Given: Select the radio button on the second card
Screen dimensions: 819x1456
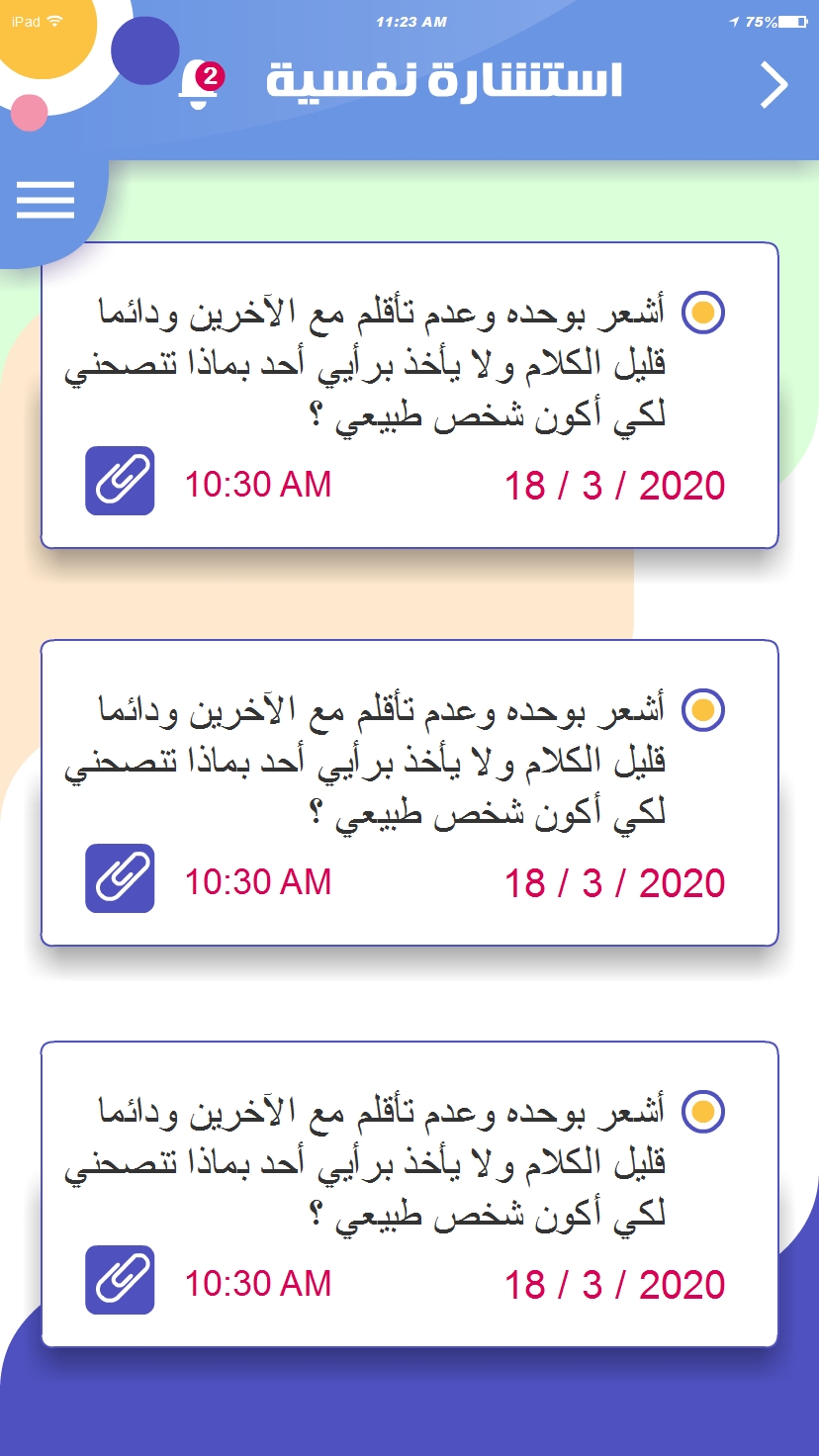Looking at the screenshot, I should coord(703,710).
